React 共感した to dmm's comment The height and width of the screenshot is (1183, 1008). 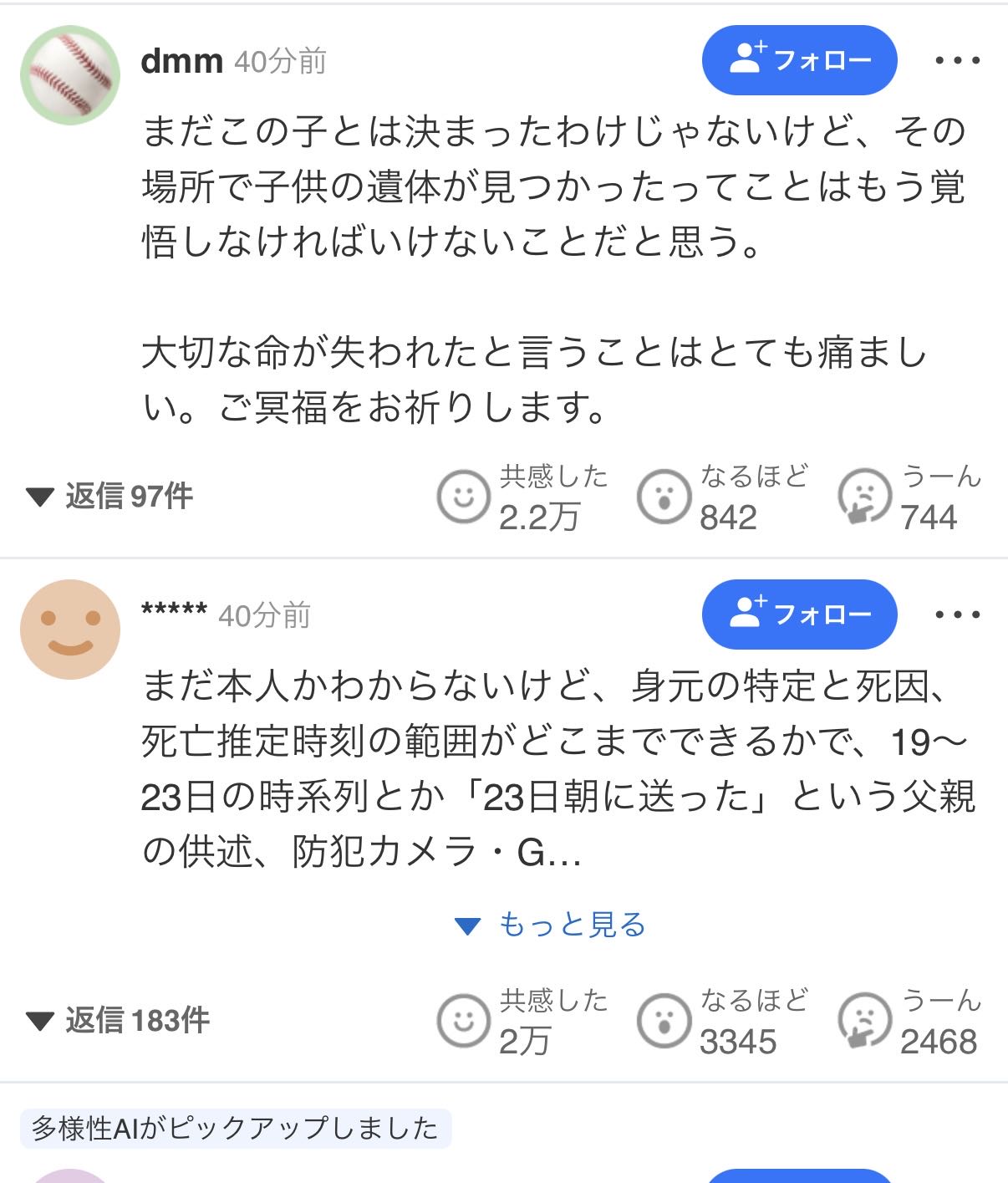tap(462, 497)
